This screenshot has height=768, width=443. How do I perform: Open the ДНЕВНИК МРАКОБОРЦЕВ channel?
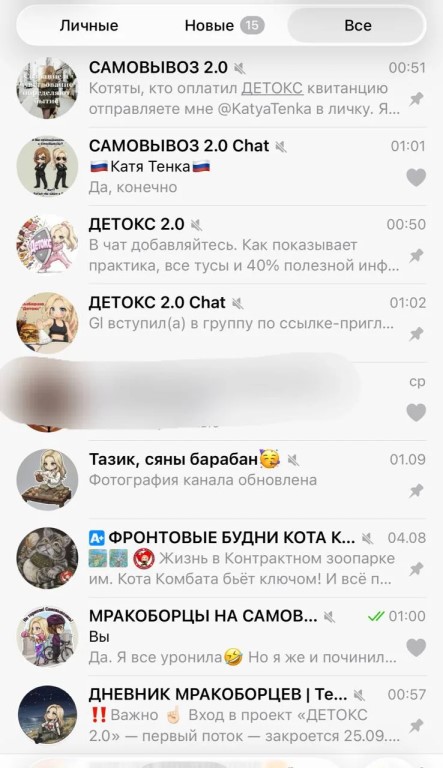coord(222,715)
